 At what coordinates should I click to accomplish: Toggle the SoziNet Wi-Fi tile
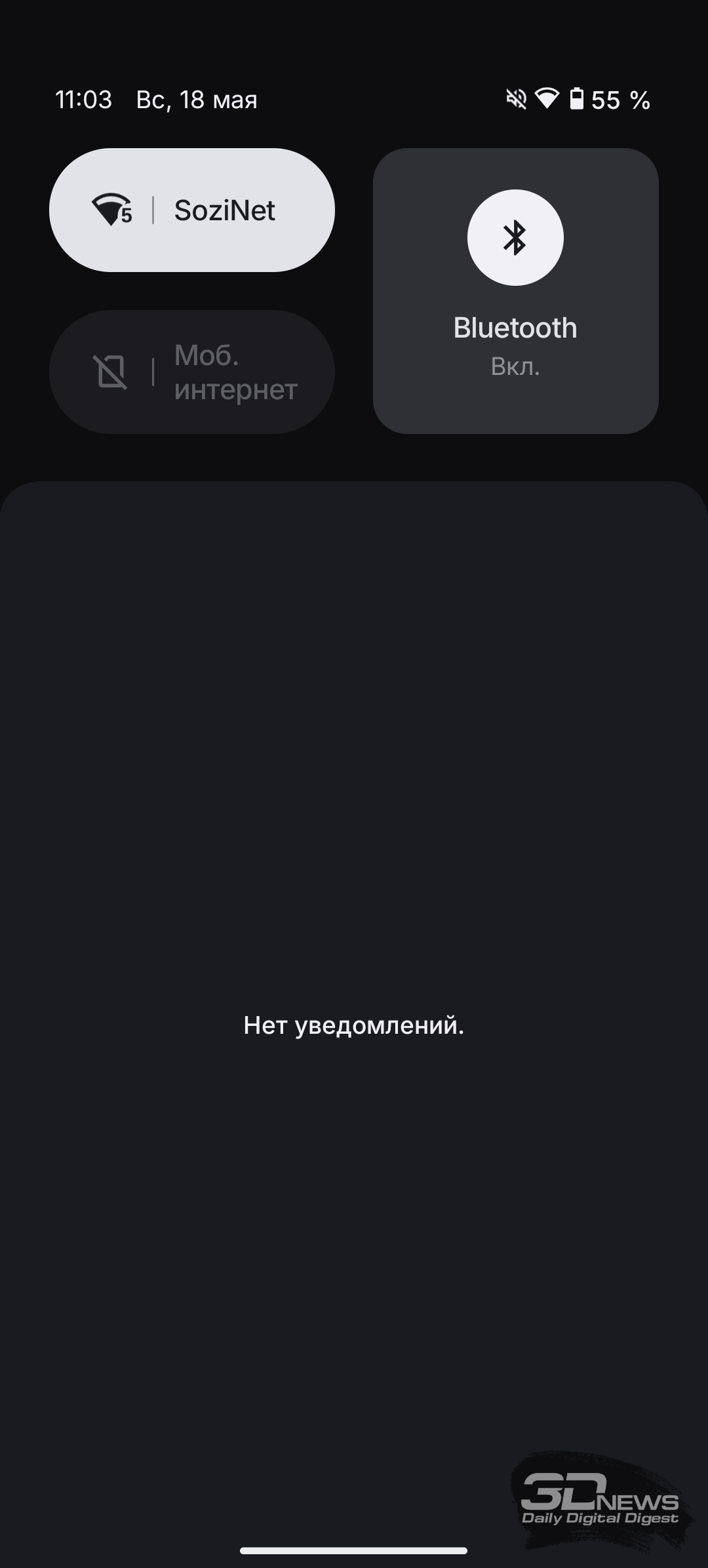(191, 210)
